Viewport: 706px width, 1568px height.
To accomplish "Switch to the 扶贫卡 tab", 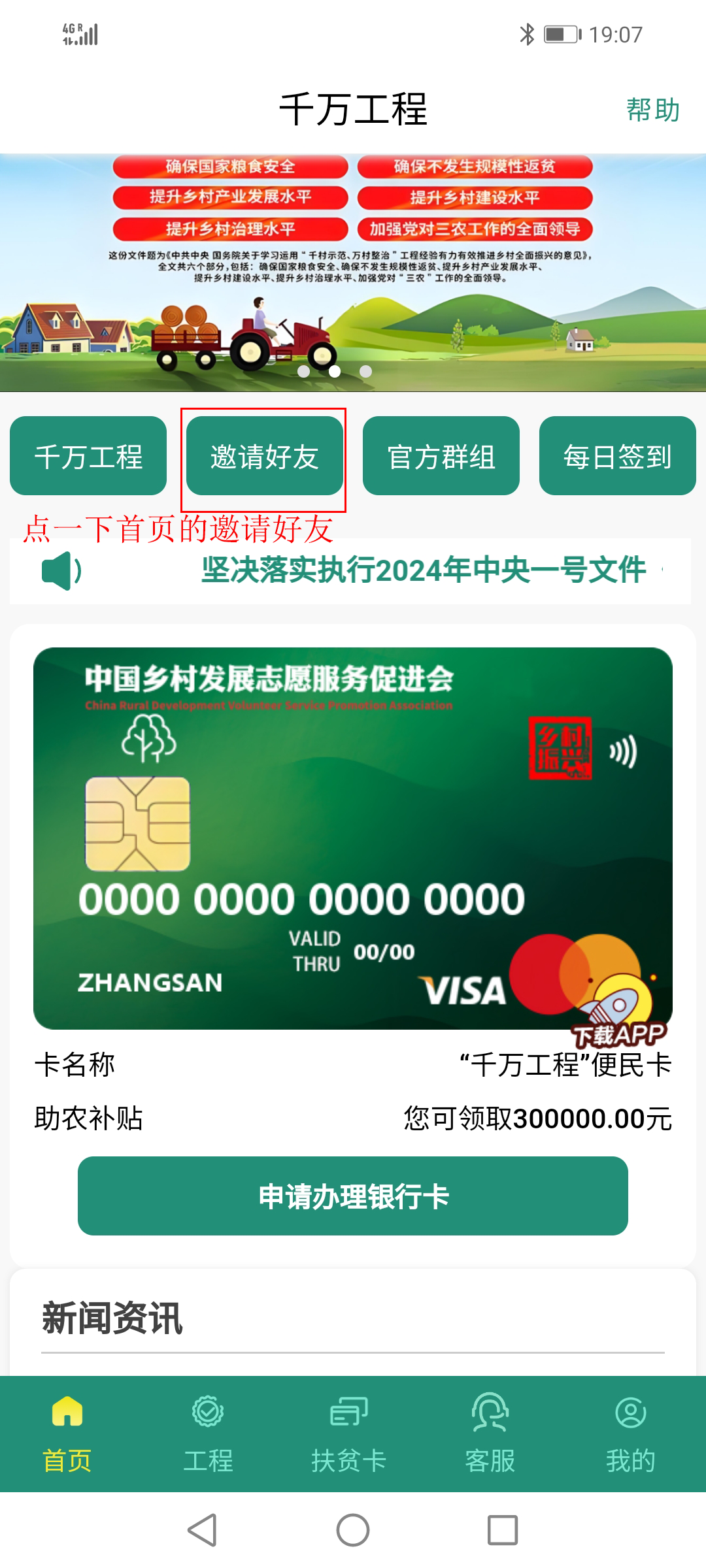I will click(349, 1433).
